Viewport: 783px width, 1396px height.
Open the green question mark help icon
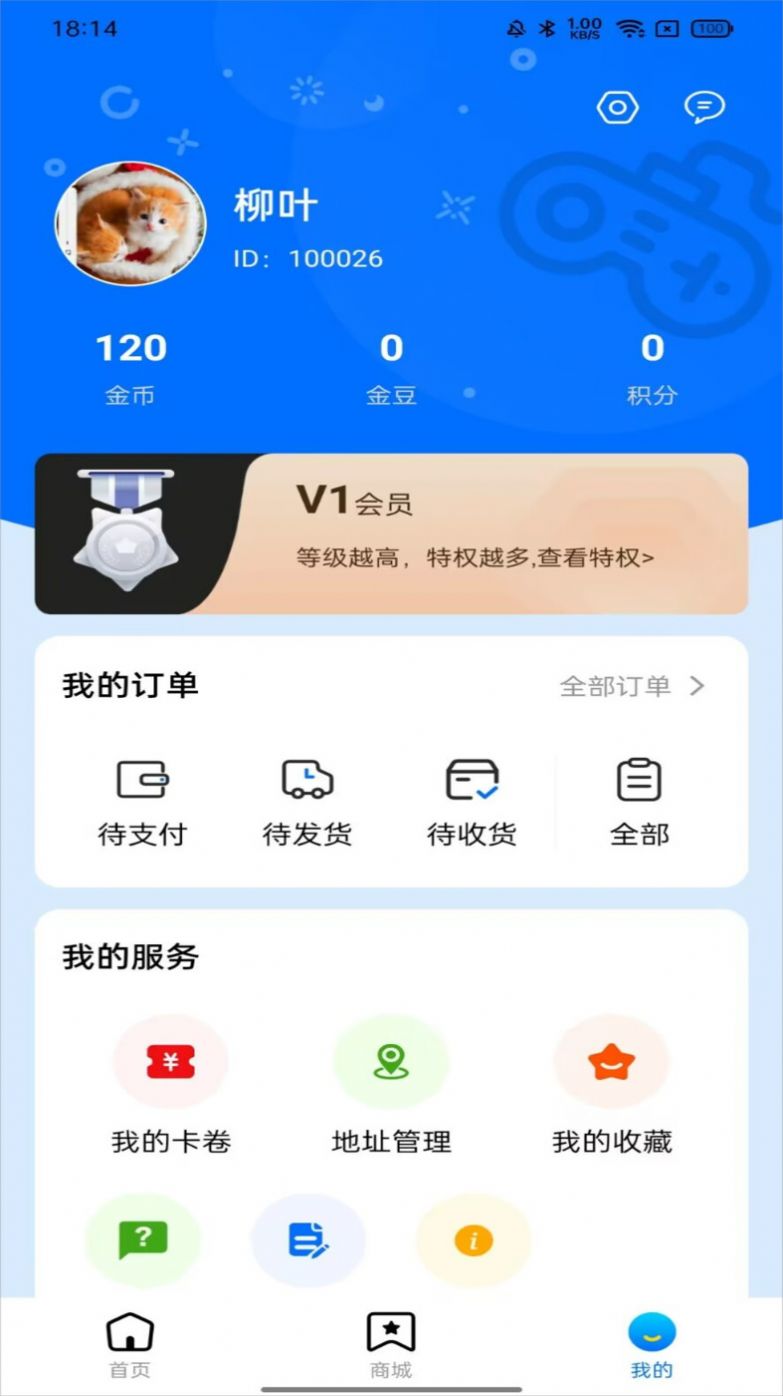[x=142, y=1240]
